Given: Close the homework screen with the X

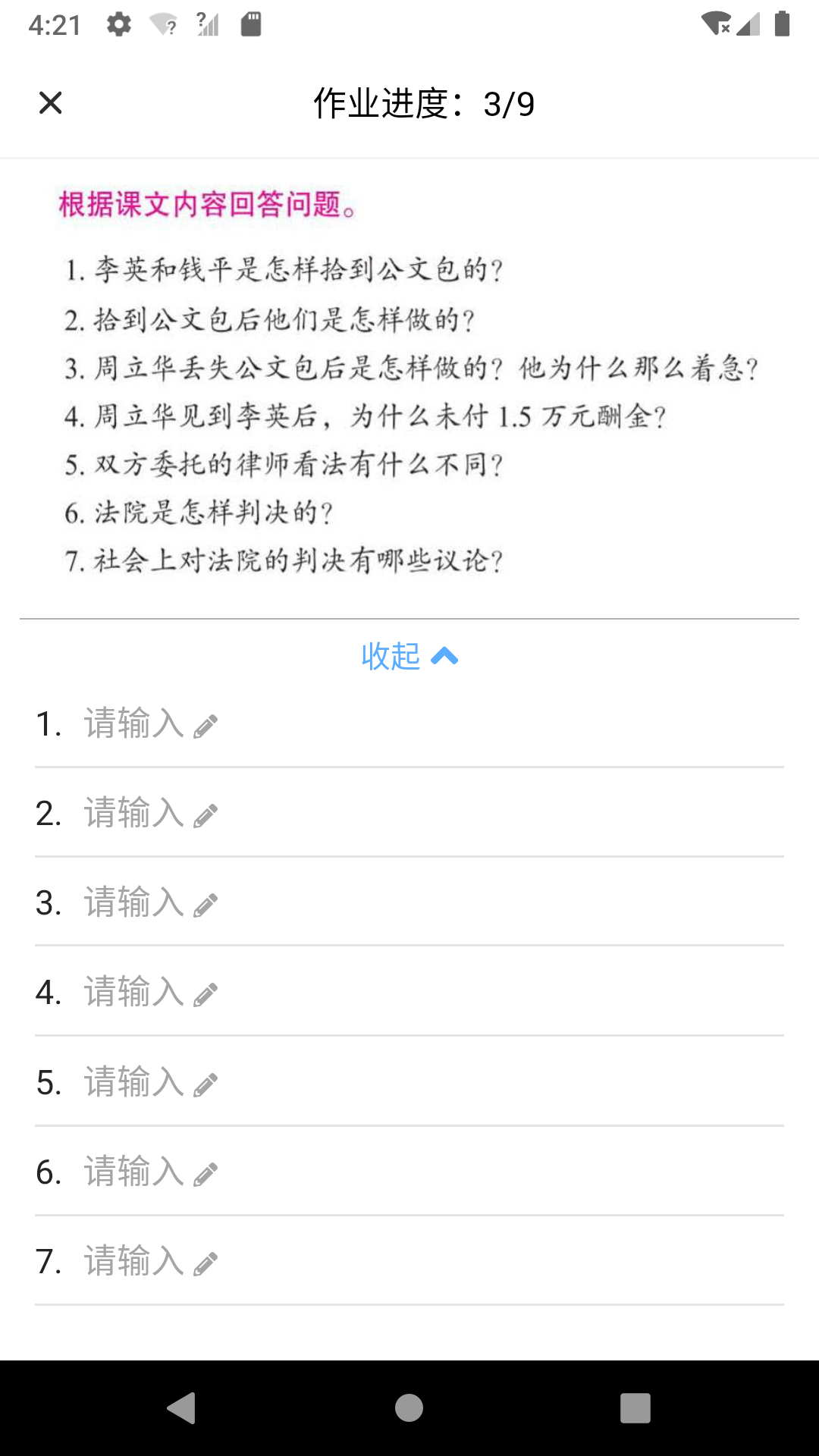Looking at the screenshot, I should pyautogui.click(x=50, y=102).
